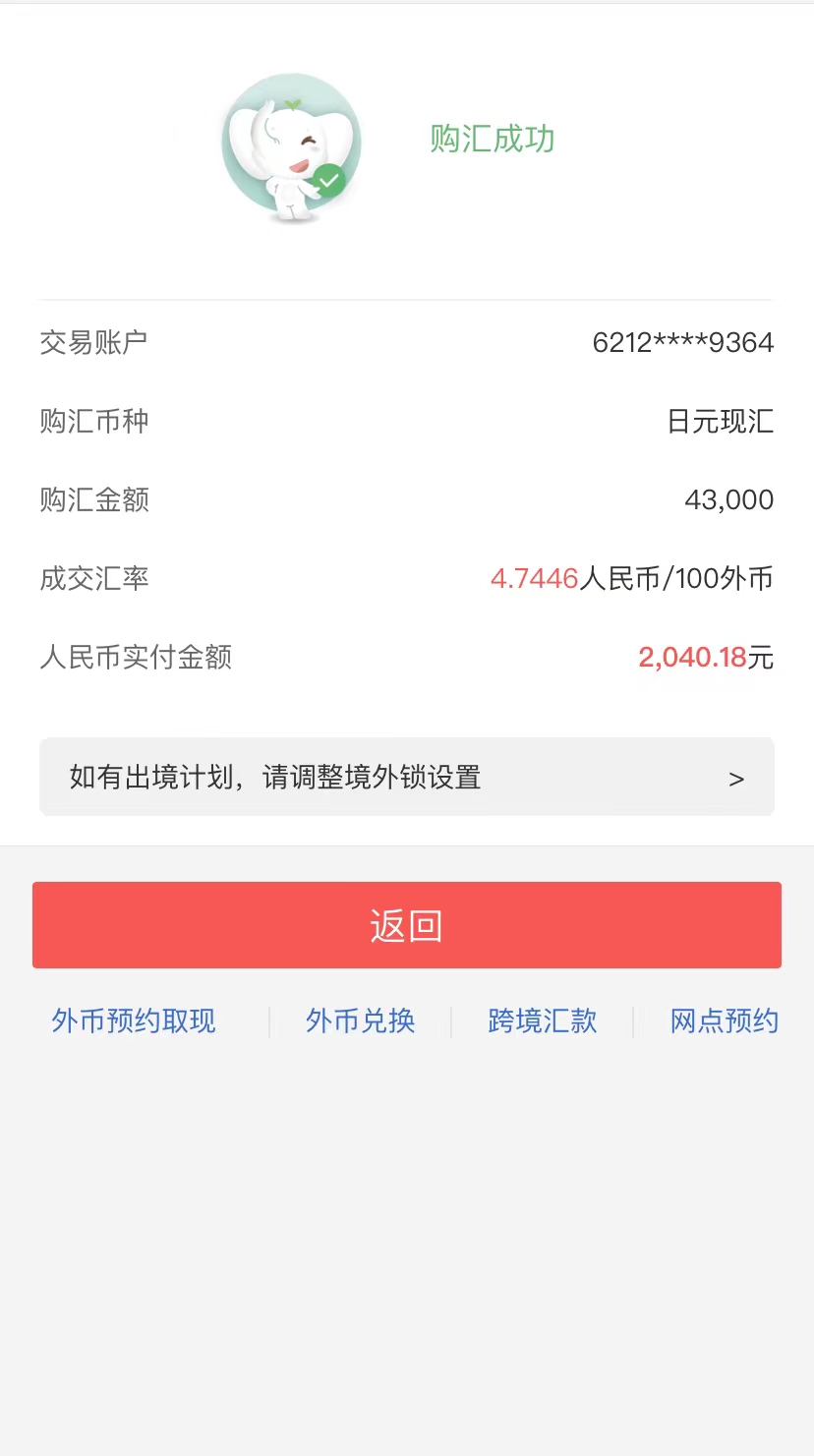Select the 日元现汇 currency type value
The width and height of the screenshot is (814, 1456).
[x=720, y=422]
